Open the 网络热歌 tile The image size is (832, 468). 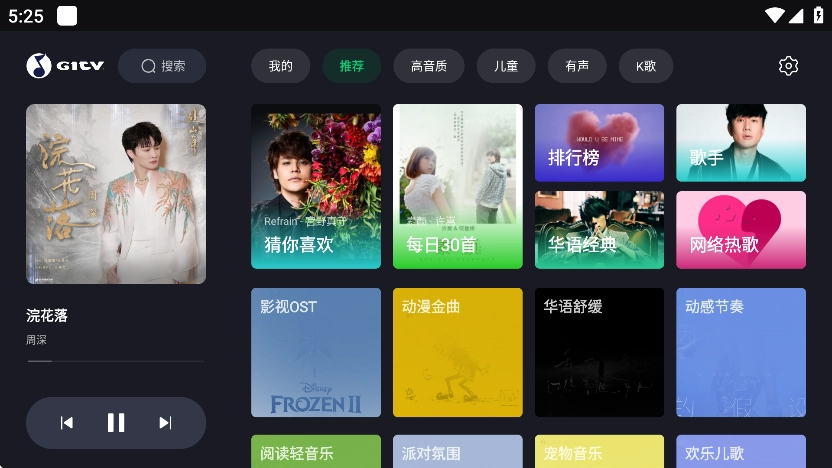pos(741,230)
